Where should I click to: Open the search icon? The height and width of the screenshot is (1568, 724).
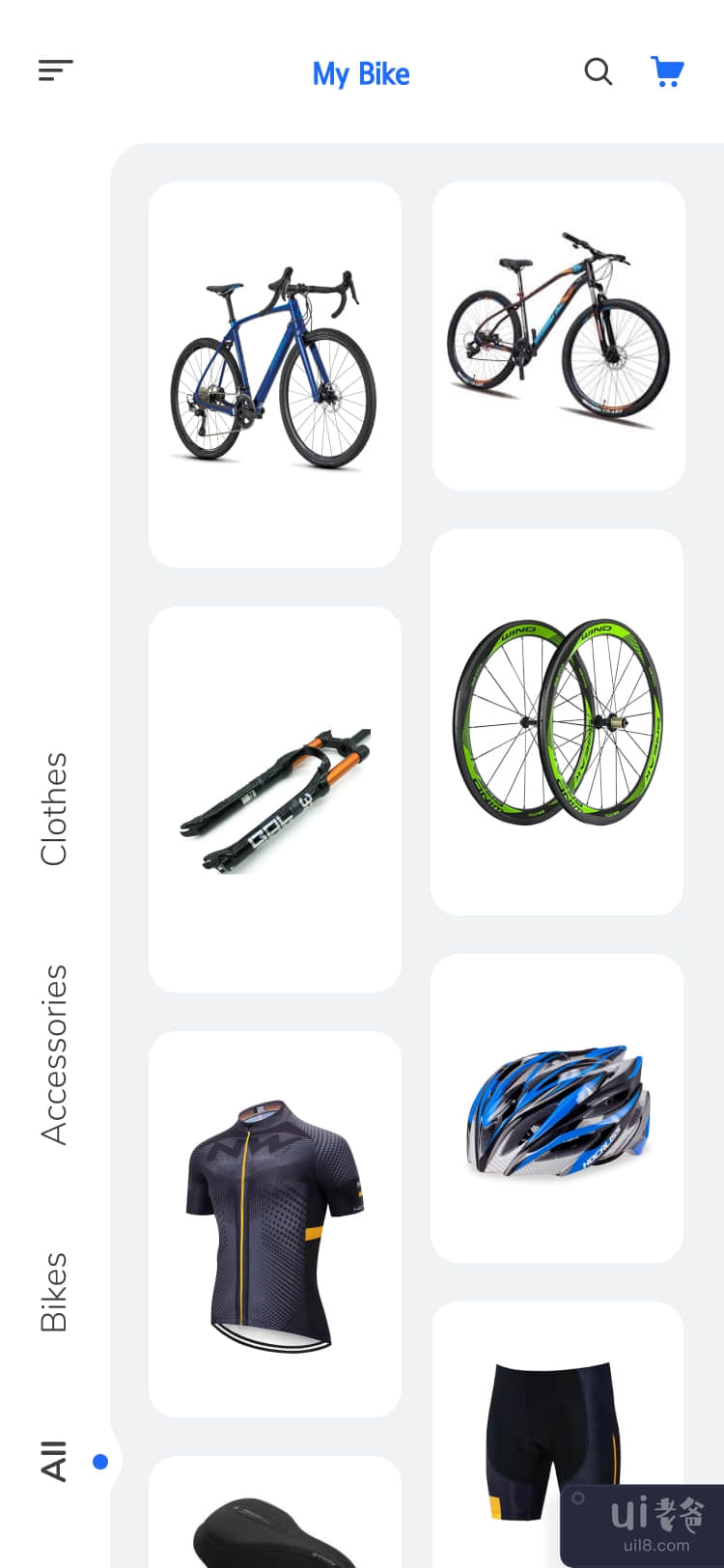click(x=598, y=71)
